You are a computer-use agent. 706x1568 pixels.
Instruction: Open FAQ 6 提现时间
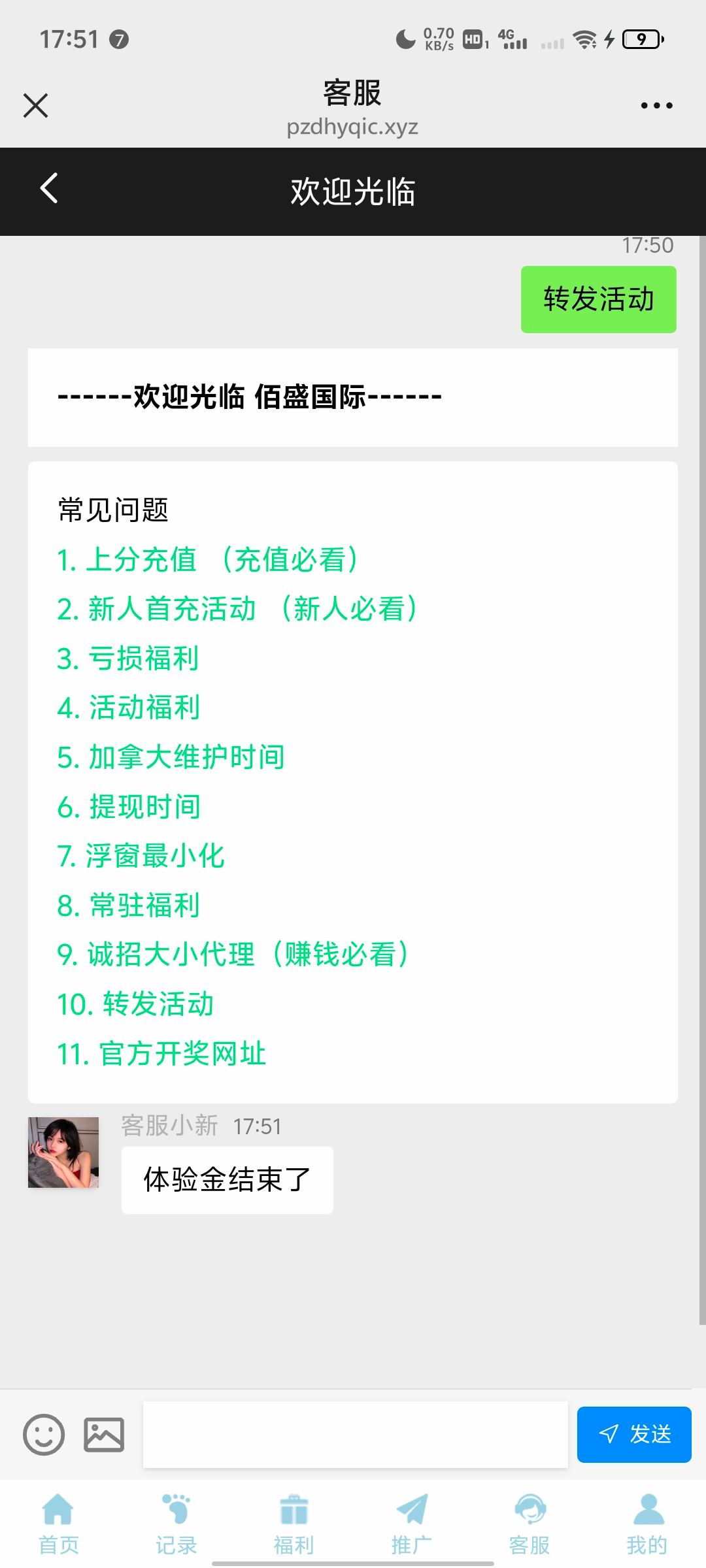129,807
